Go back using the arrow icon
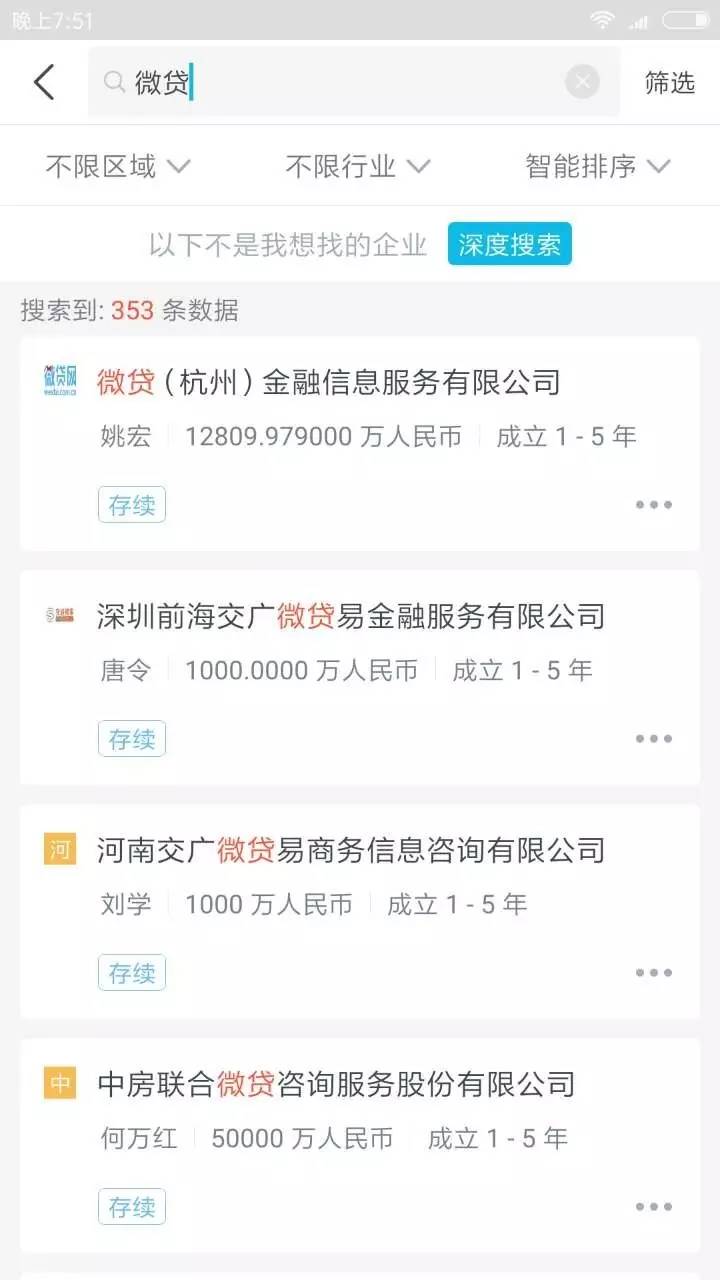 (44, 82)
